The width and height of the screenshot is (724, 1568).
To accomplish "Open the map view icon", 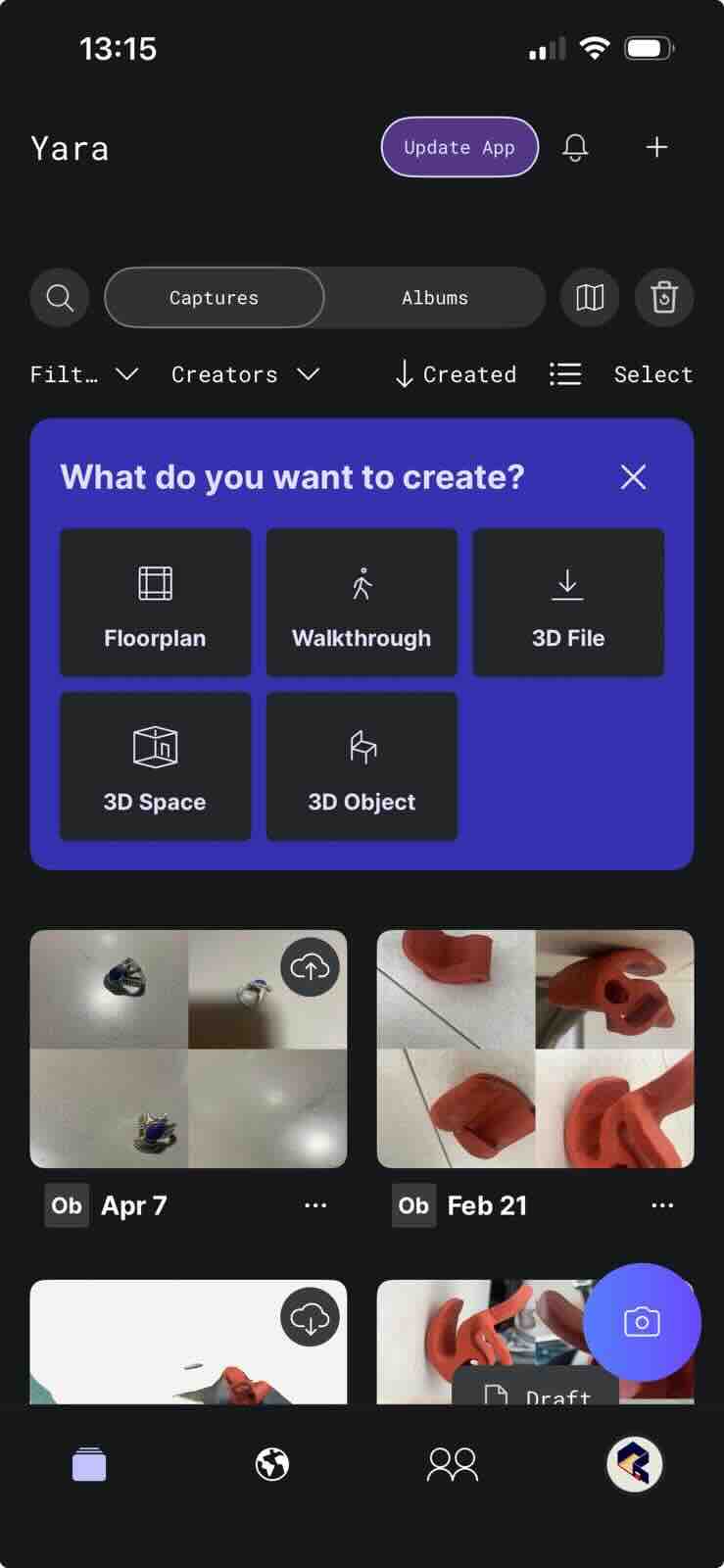I will 590,297.
